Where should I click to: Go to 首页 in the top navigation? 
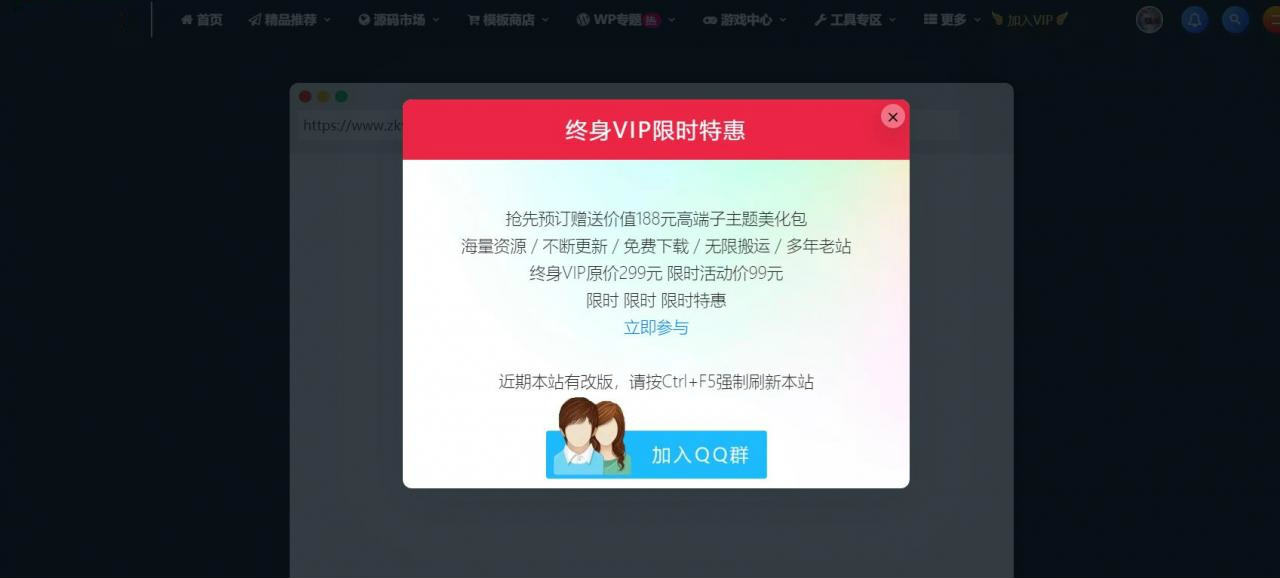tap(202, 19)
